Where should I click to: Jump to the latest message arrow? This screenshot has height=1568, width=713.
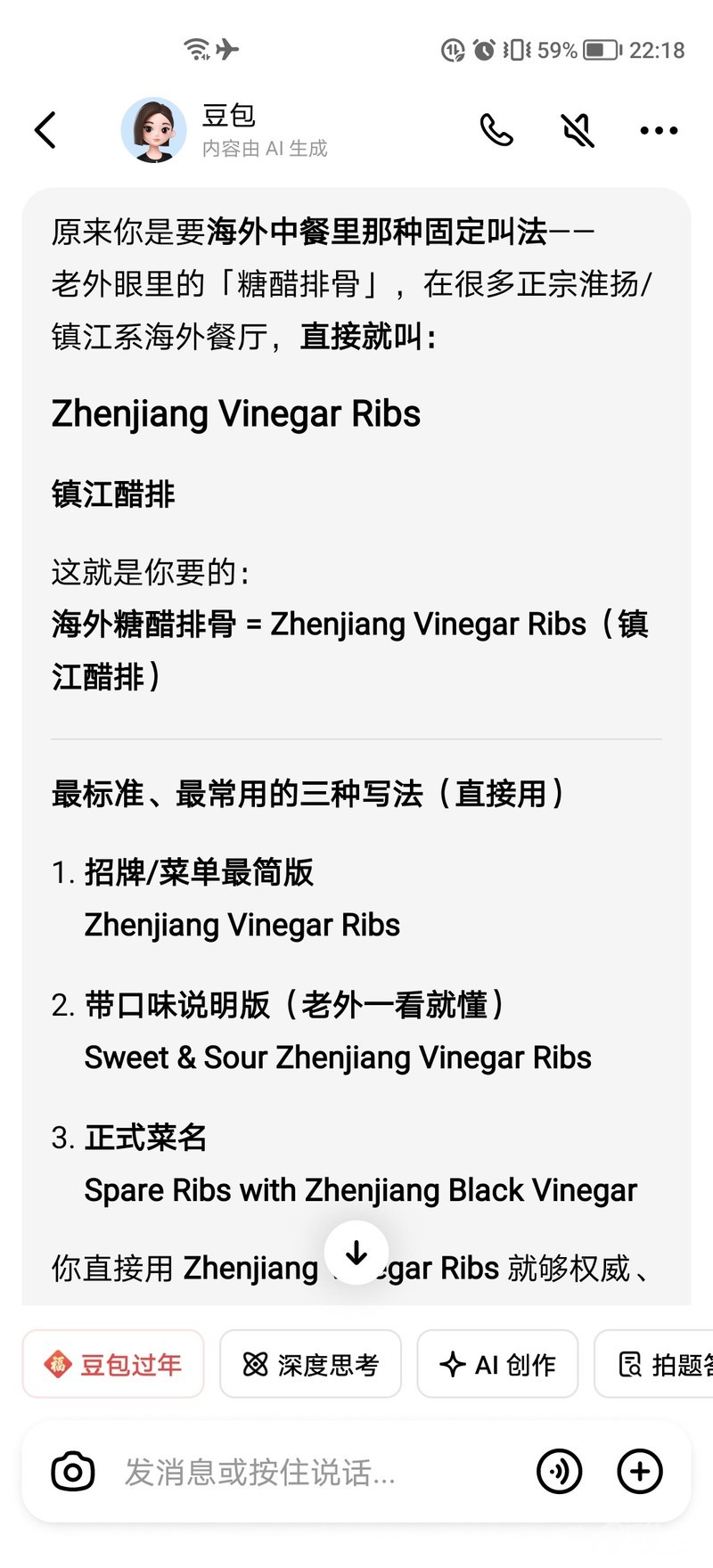356,1253
